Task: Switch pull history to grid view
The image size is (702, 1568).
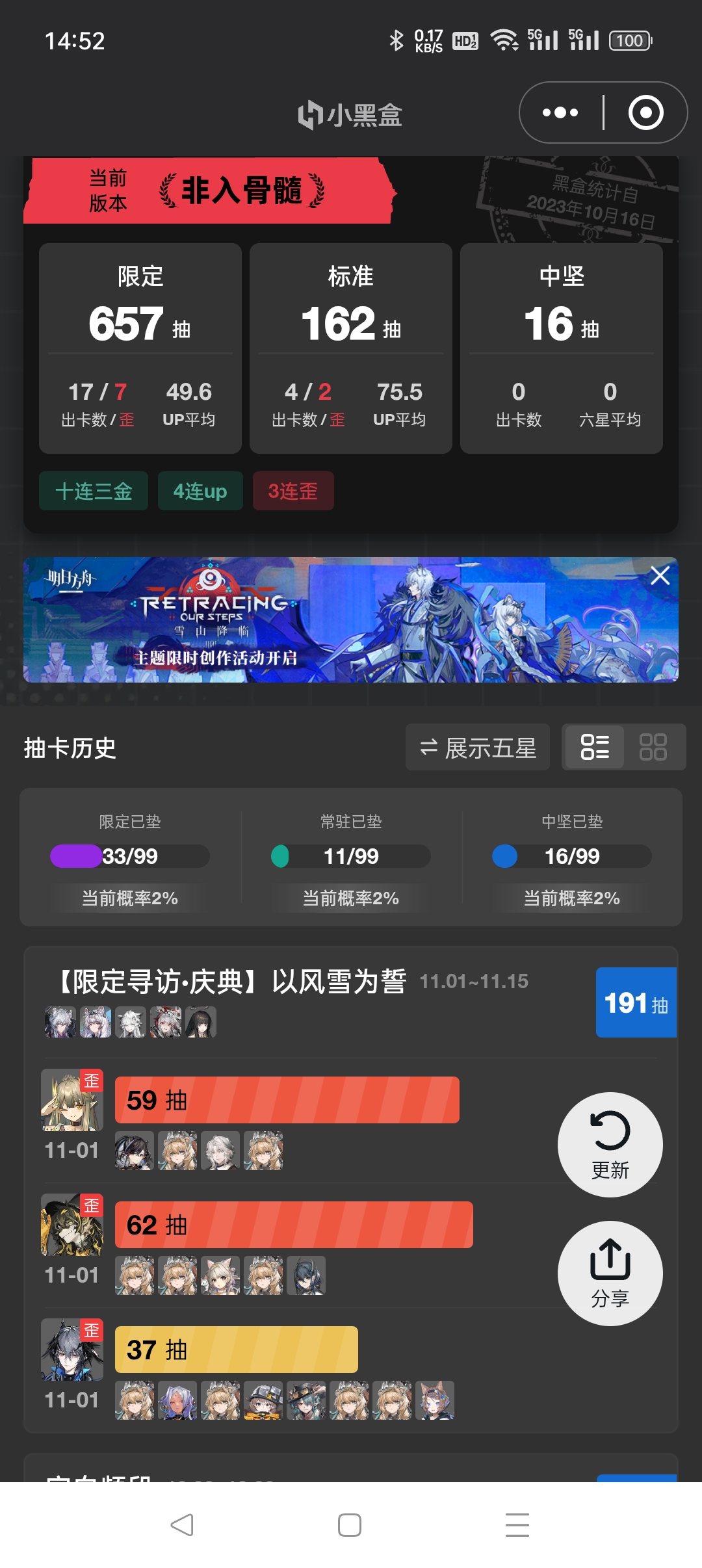Action: pos(653,748)
